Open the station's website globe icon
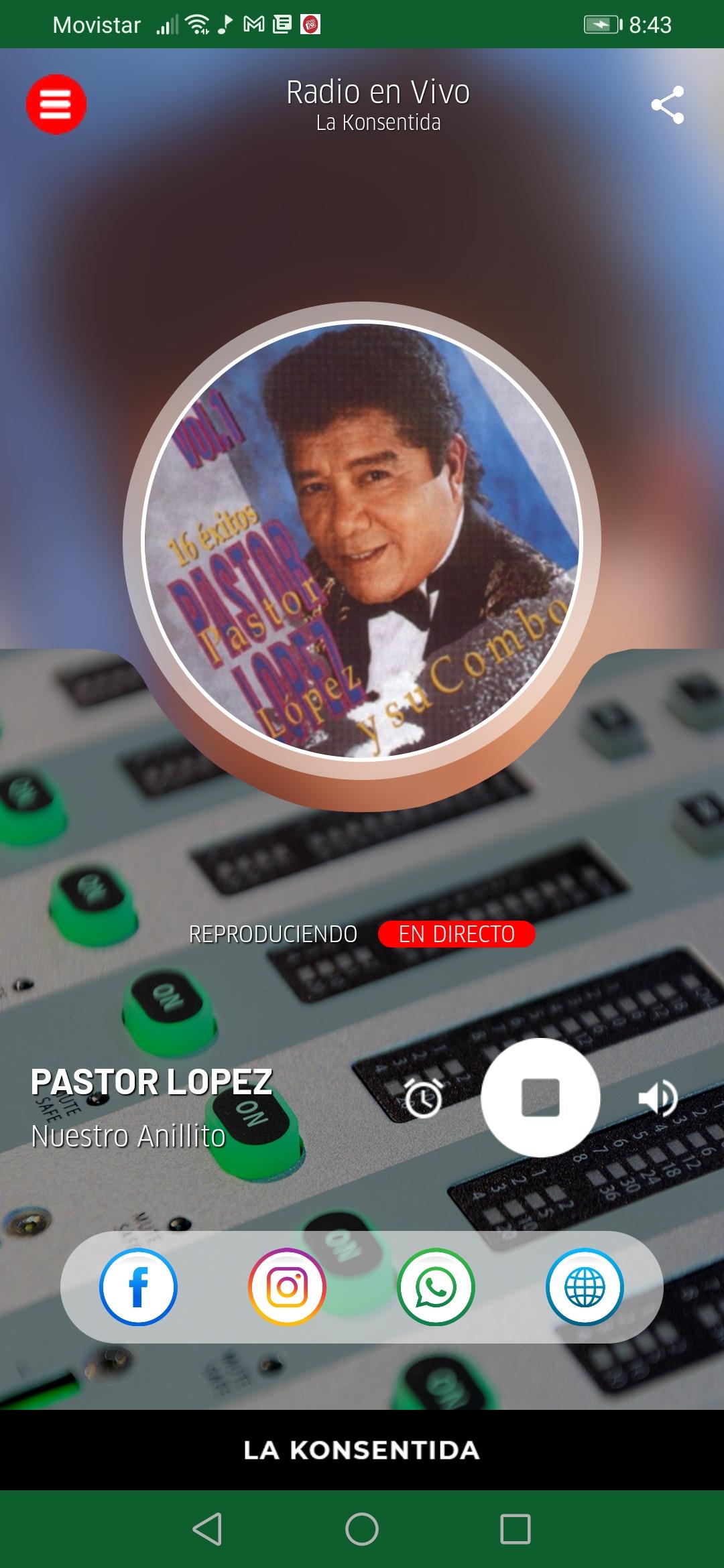724x1568 pixels. (585, 1287)
